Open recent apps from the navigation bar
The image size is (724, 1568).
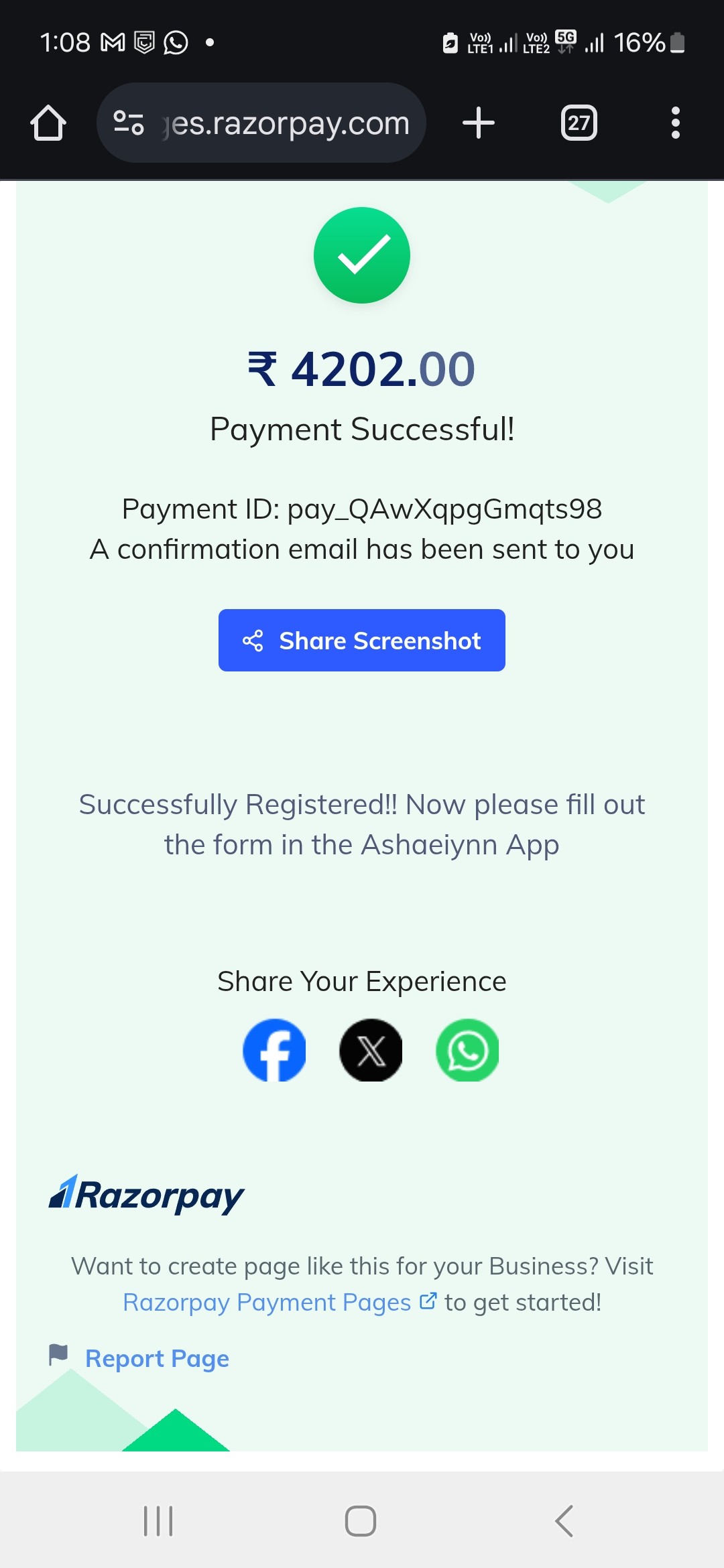point(158,1521)
